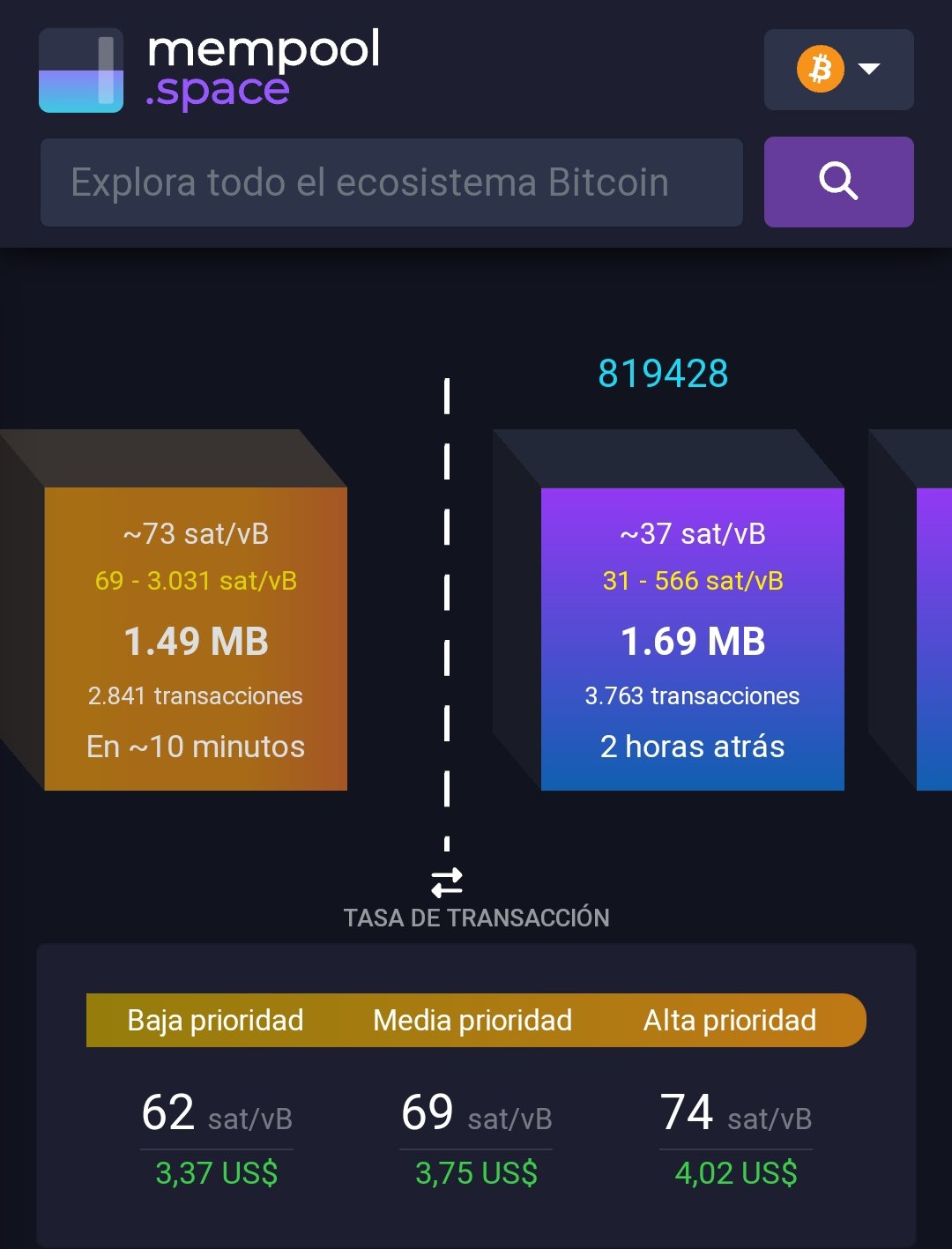Open the mempool.space home logo

point(210,71)
